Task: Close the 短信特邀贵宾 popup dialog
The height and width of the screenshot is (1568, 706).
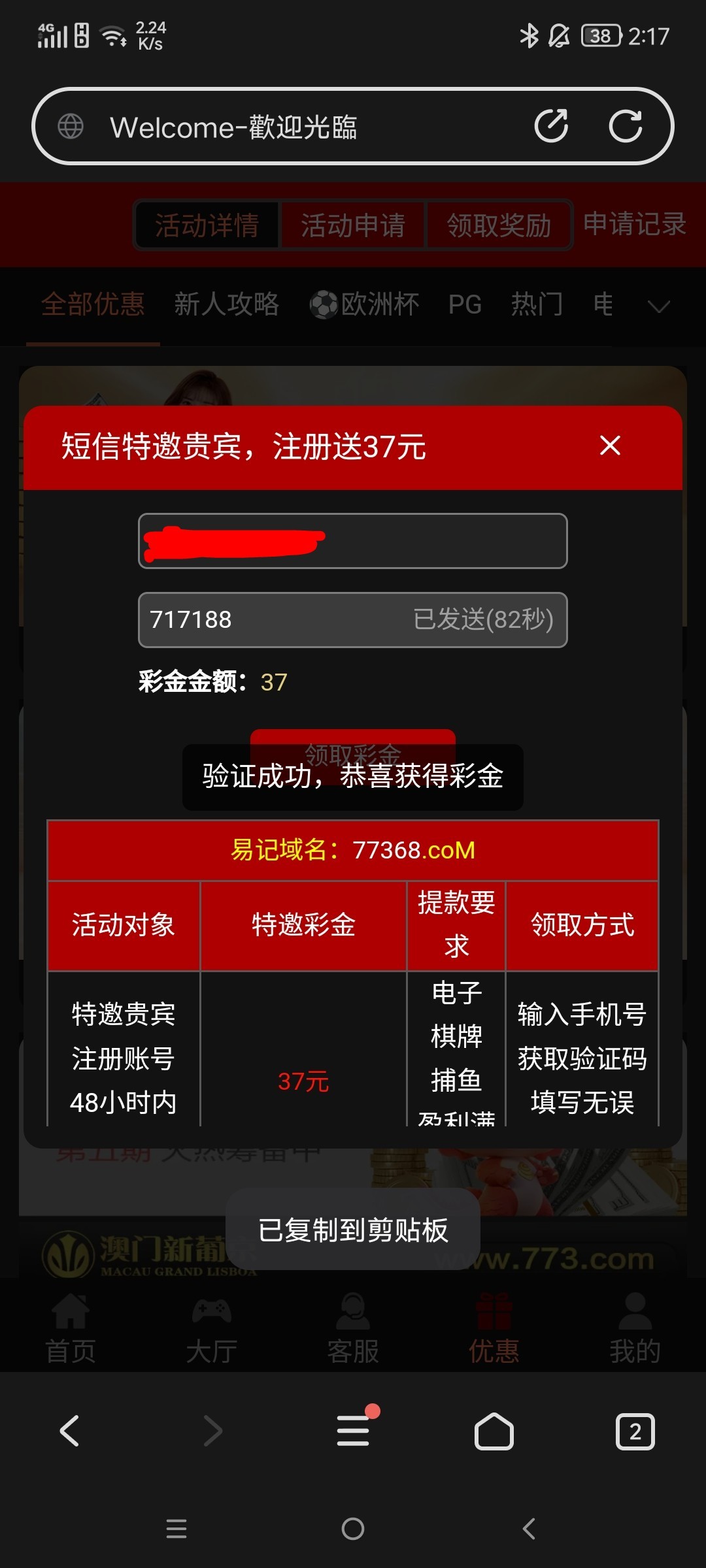Action: tap(610, 446)
